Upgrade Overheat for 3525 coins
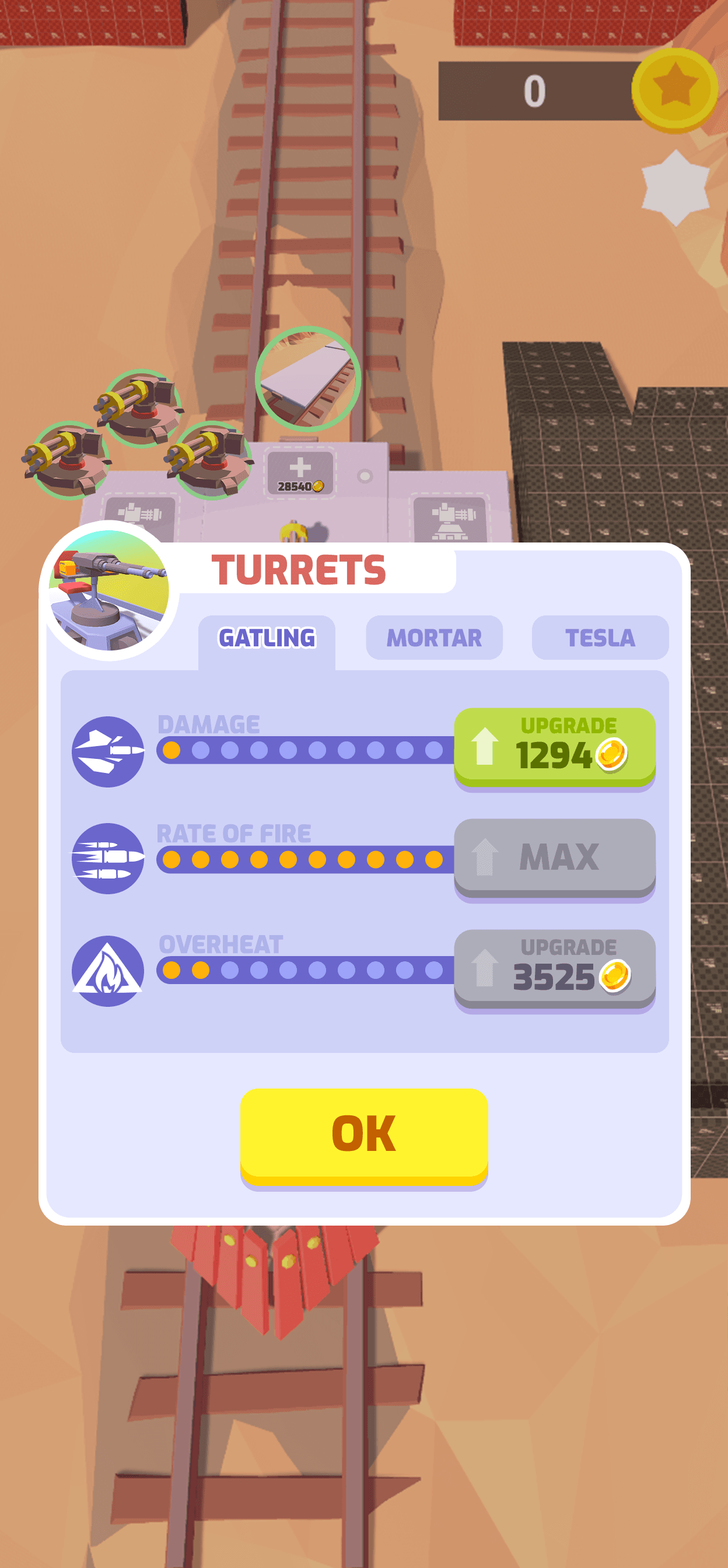This screenshot has width=728, height=1568. click(554, 968)
